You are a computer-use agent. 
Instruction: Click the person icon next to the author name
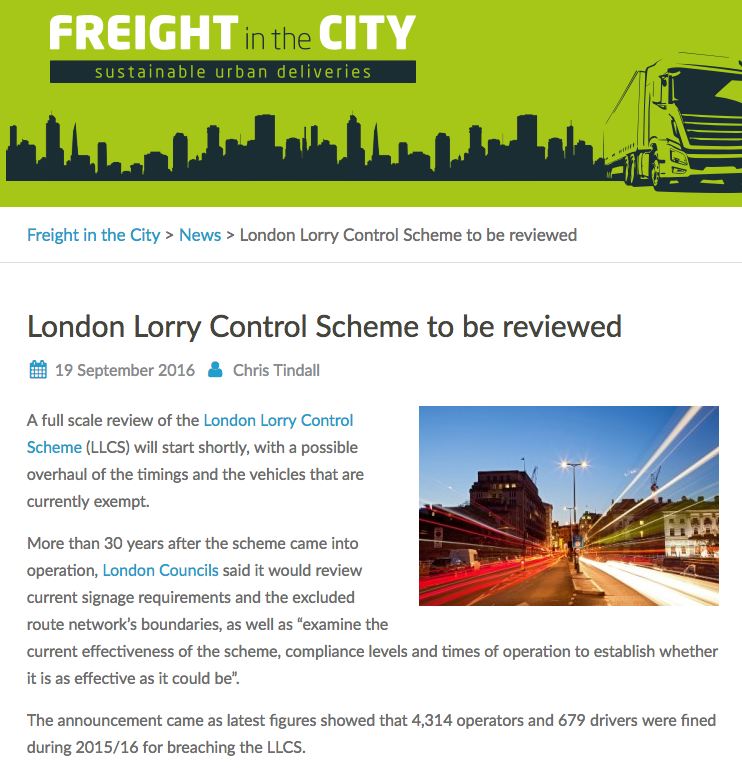(x=215, y=369)
